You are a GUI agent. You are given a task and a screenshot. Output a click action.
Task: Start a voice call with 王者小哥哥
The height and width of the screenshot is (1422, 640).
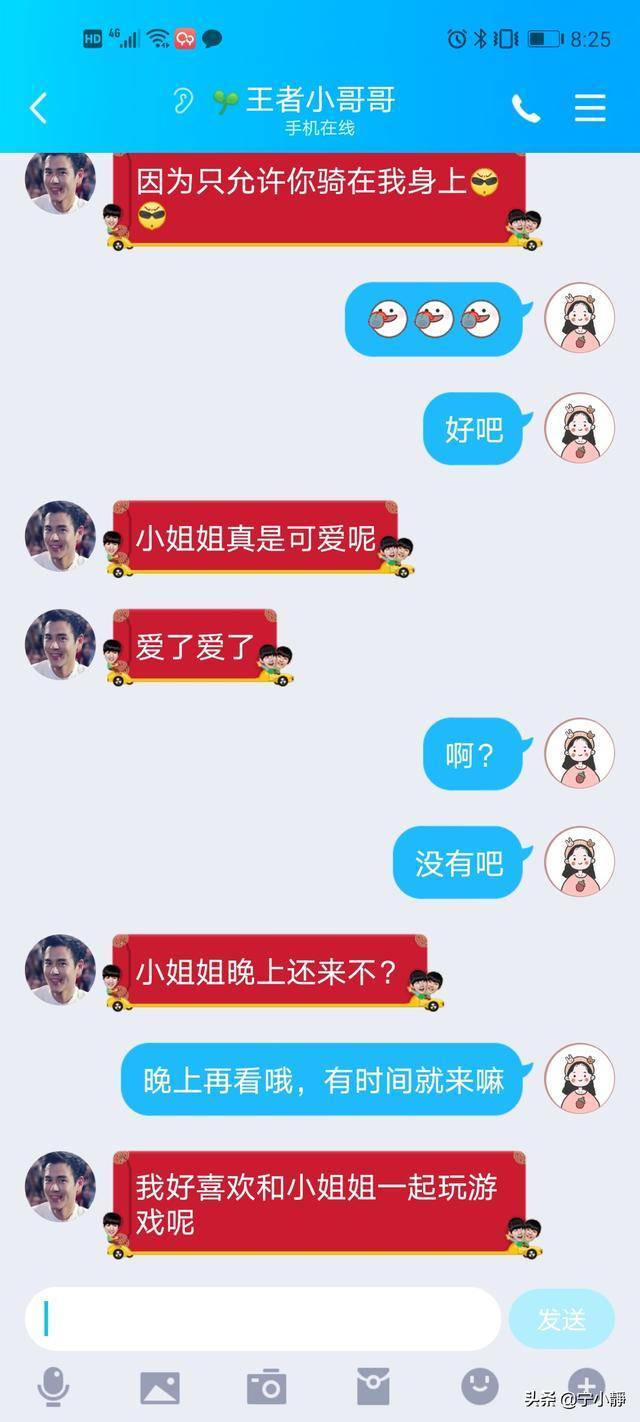point(526,108)
